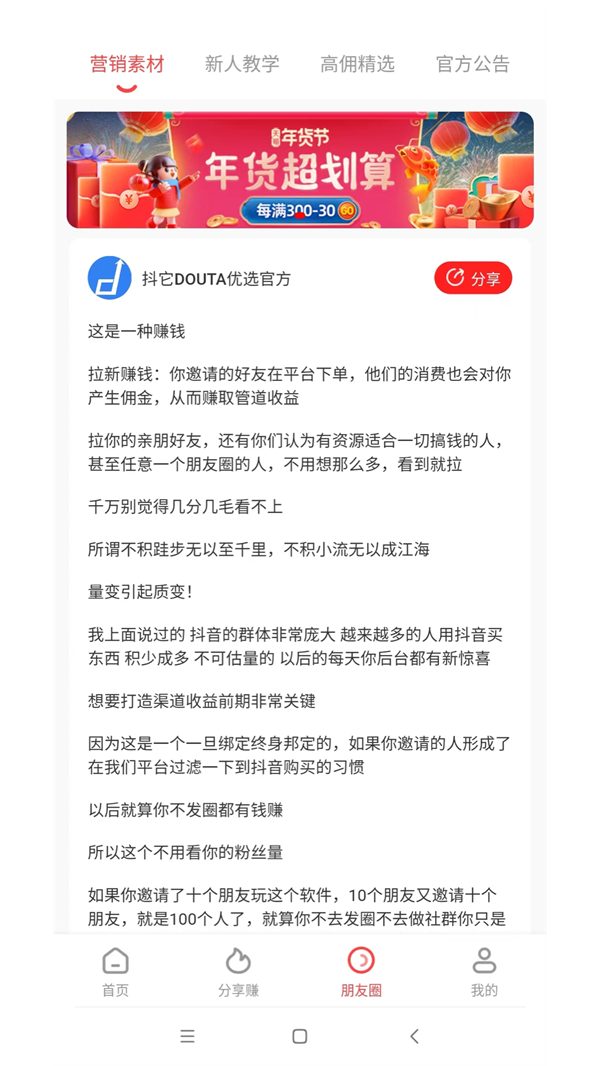Select the 朋友圈 bottom tab

tap(361, 973)
